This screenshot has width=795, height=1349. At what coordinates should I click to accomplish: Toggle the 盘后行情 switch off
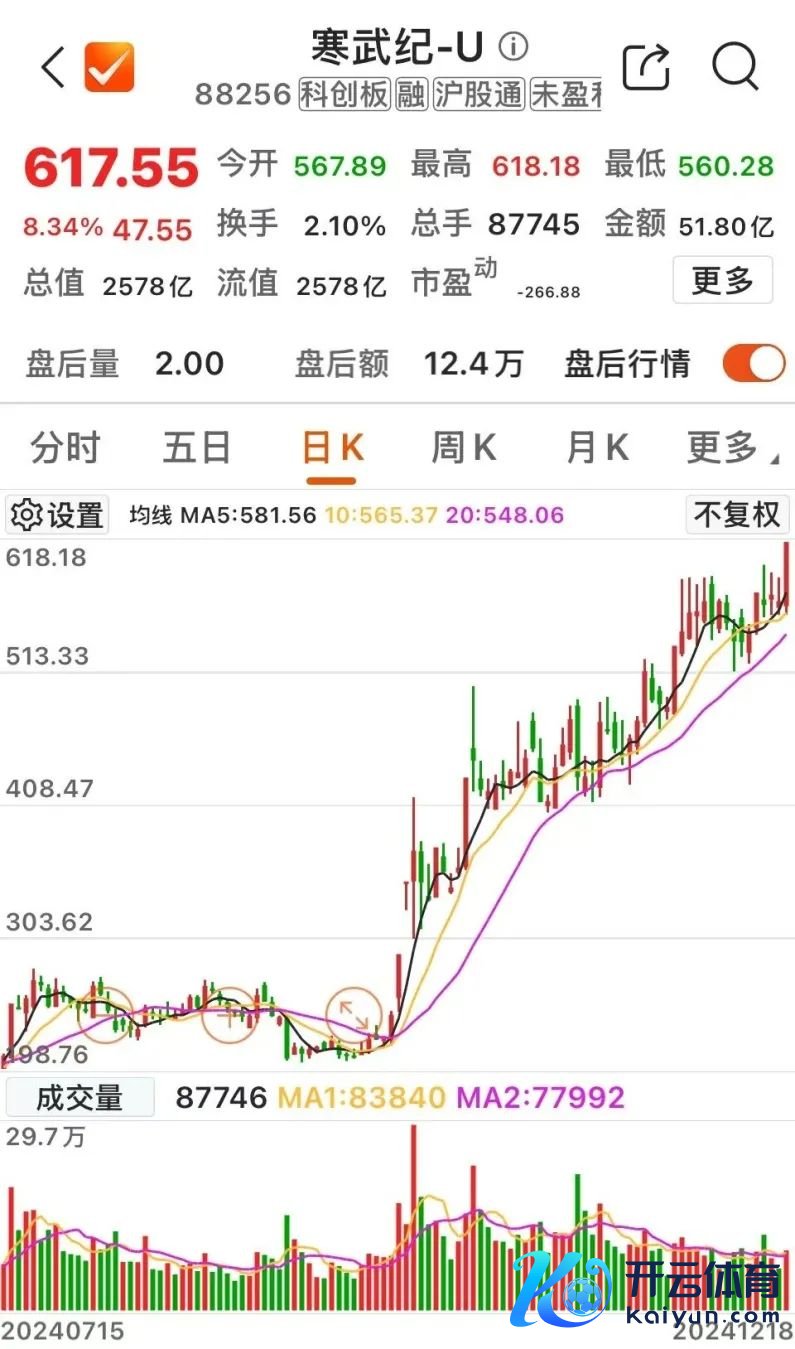(754, 363)
